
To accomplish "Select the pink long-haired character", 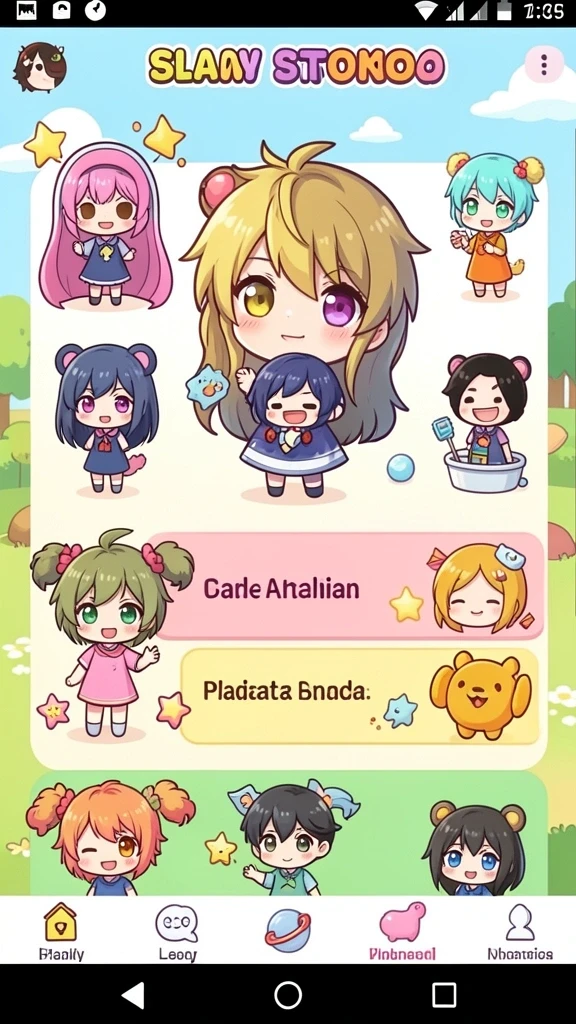I will [106, 226].
